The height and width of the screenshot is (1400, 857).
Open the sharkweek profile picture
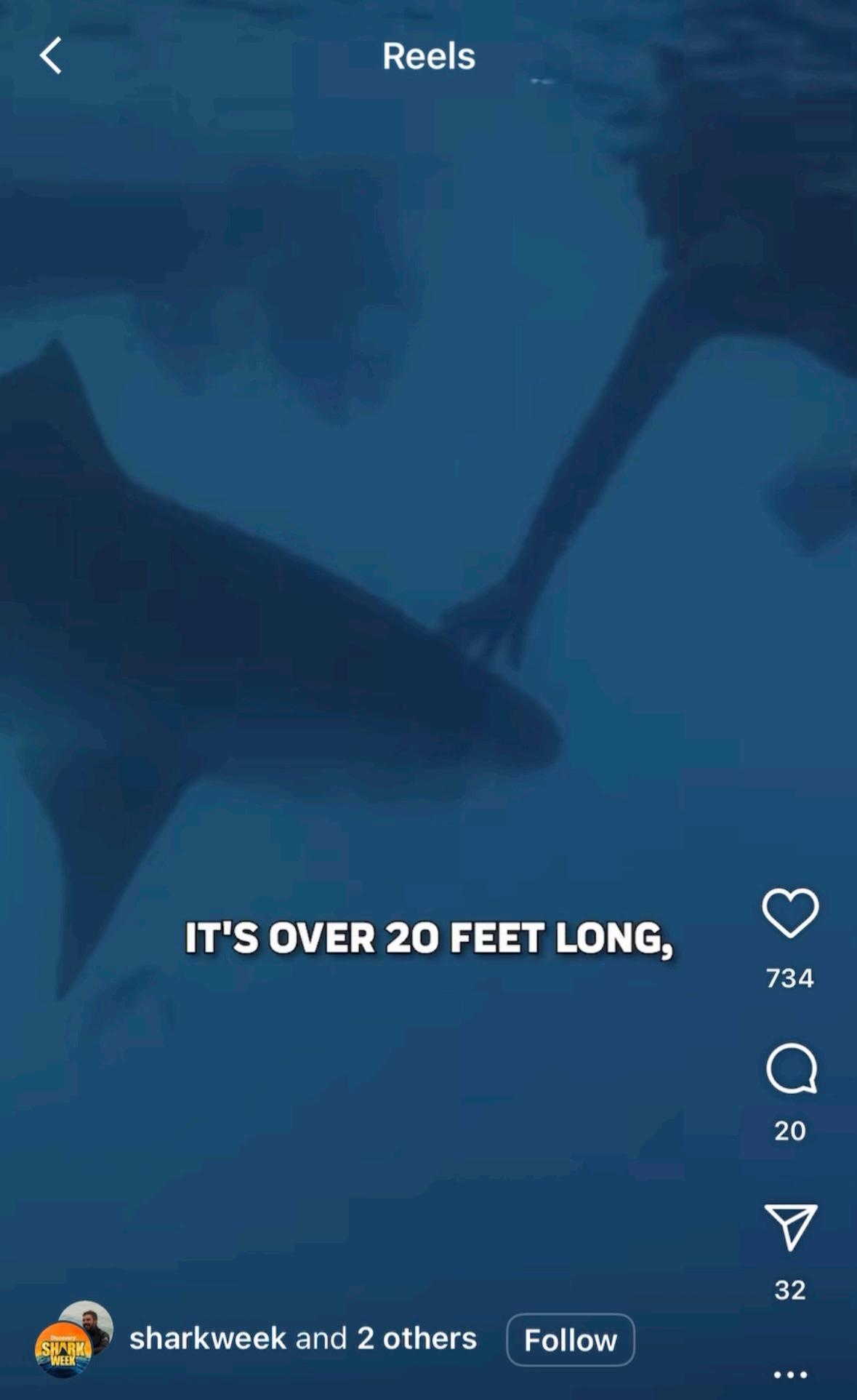pos(73,1340)
